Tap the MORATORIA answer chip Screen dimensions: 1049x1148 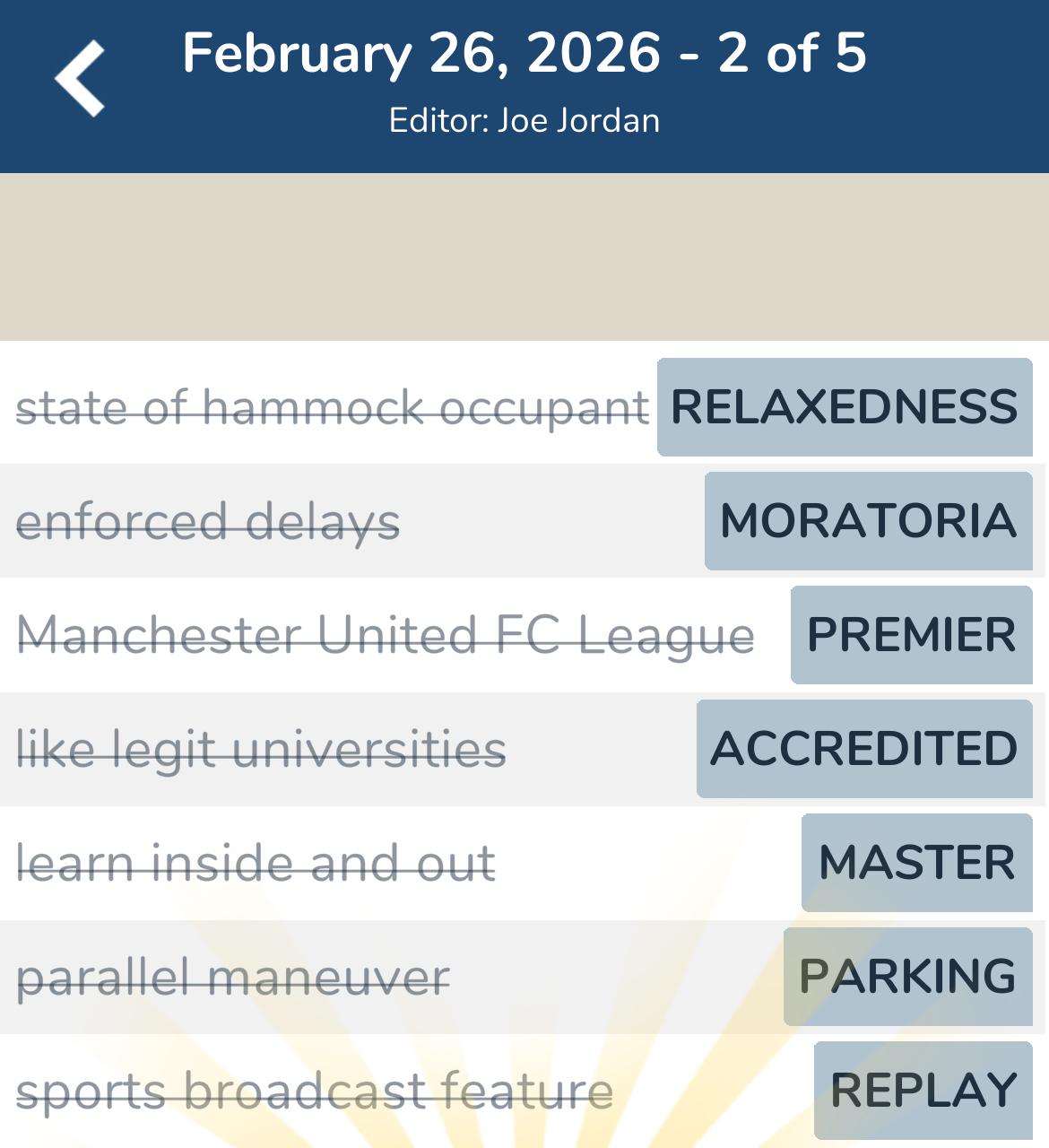point(865,521)
